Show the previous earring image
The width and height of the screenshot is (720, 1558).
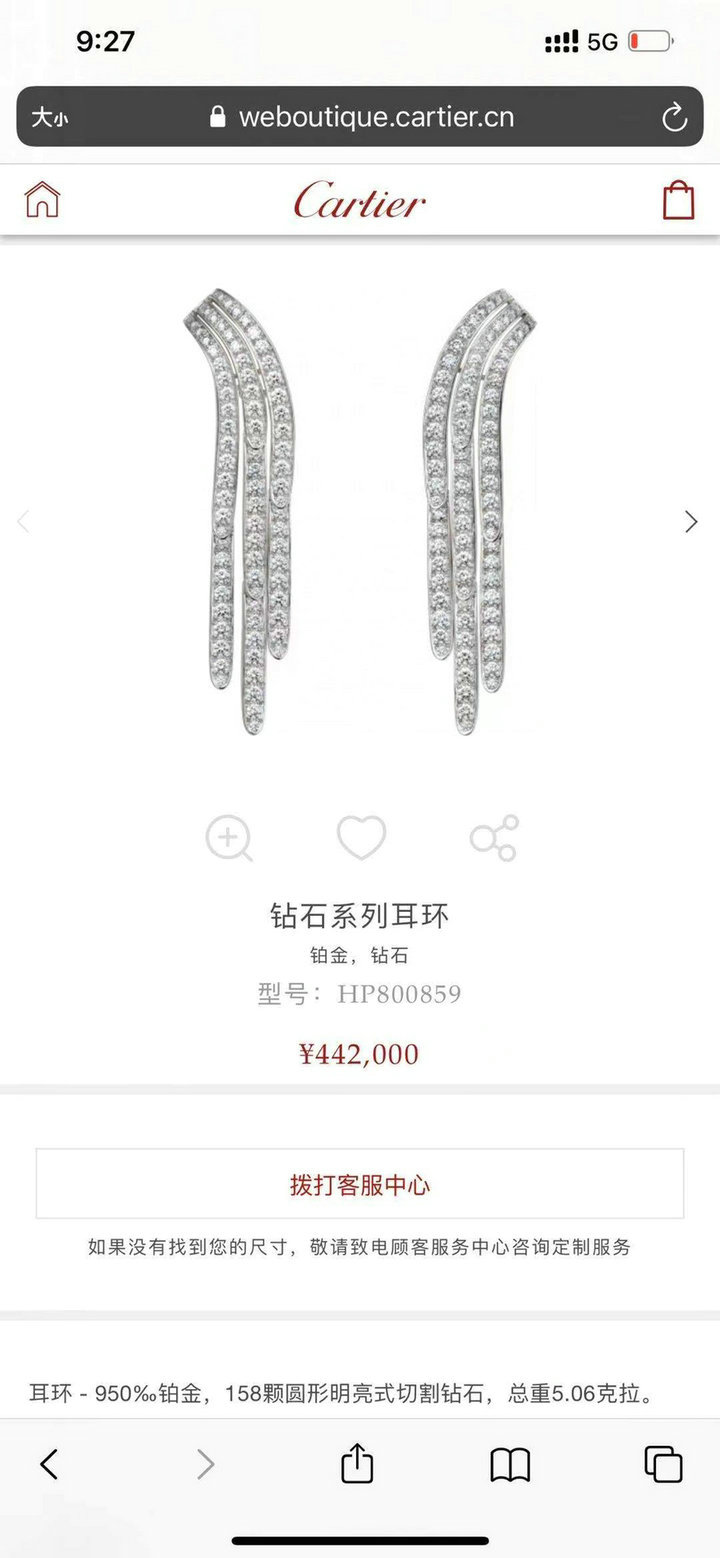pos(23,521)
